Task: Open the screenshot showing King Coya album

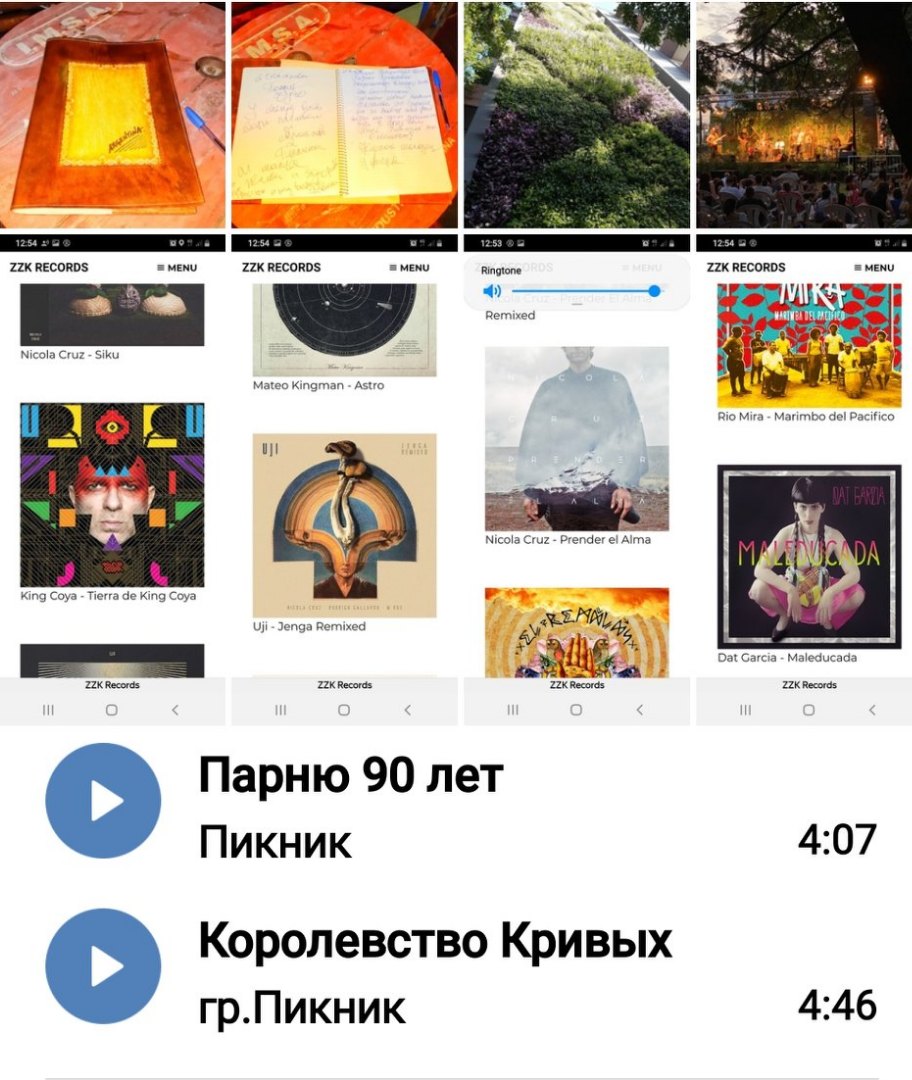Action: pos(112,480)
